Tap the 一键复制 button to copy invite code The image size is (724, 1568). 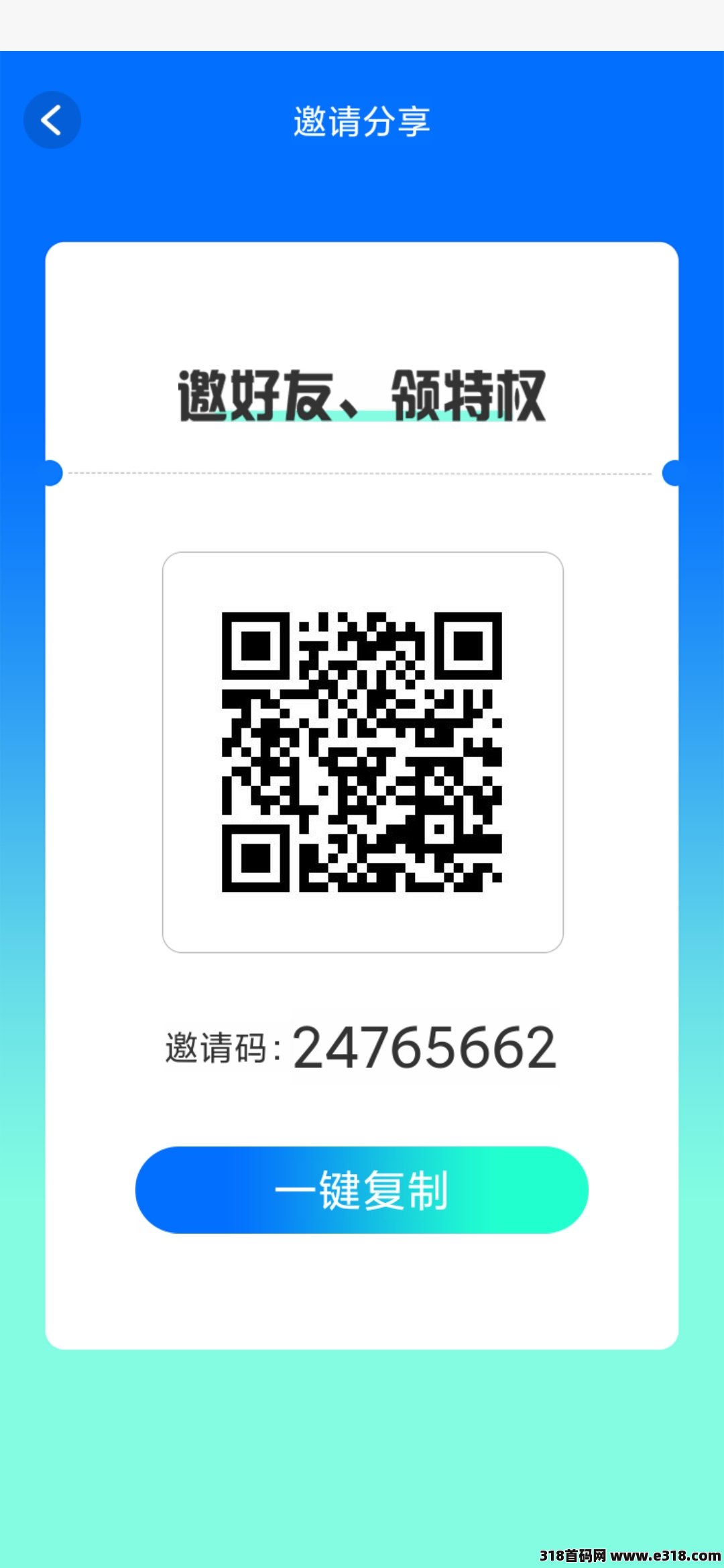coord(362,1189)
